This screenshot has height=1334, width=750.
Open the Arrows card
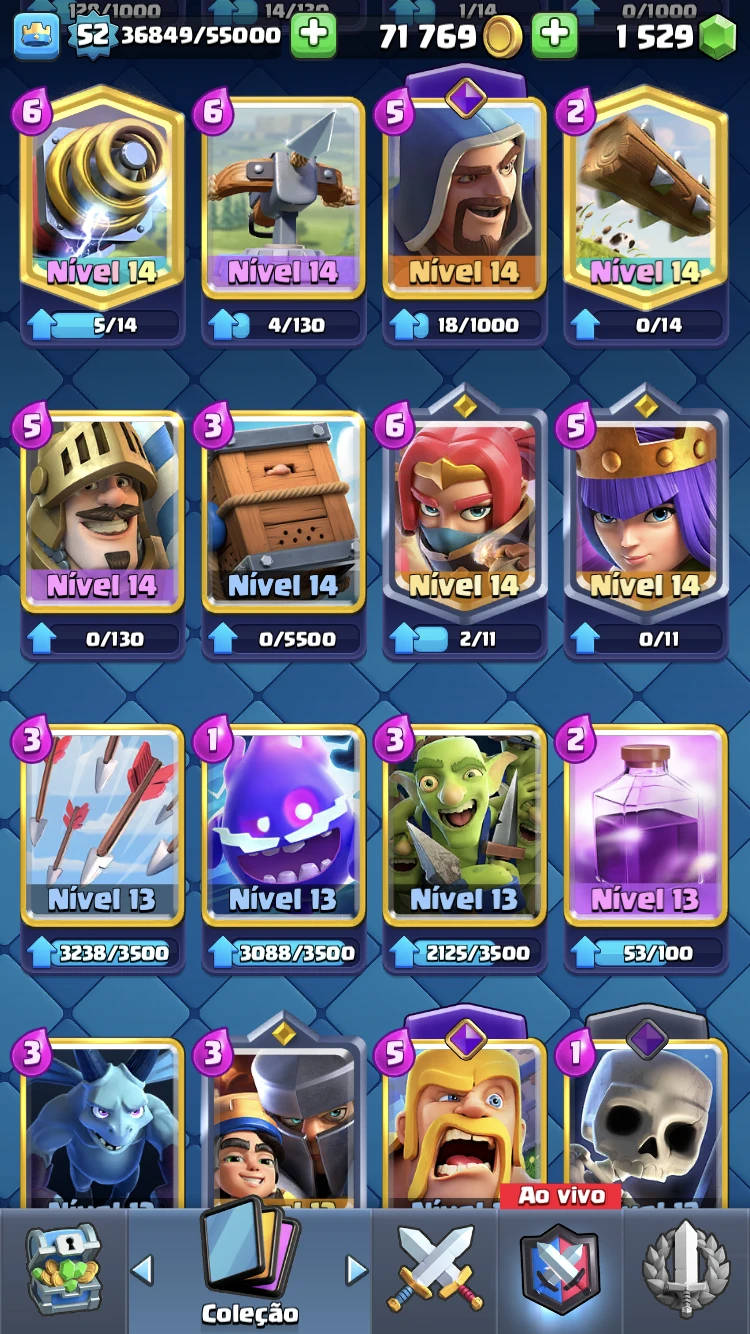click(x=102, y=825)
